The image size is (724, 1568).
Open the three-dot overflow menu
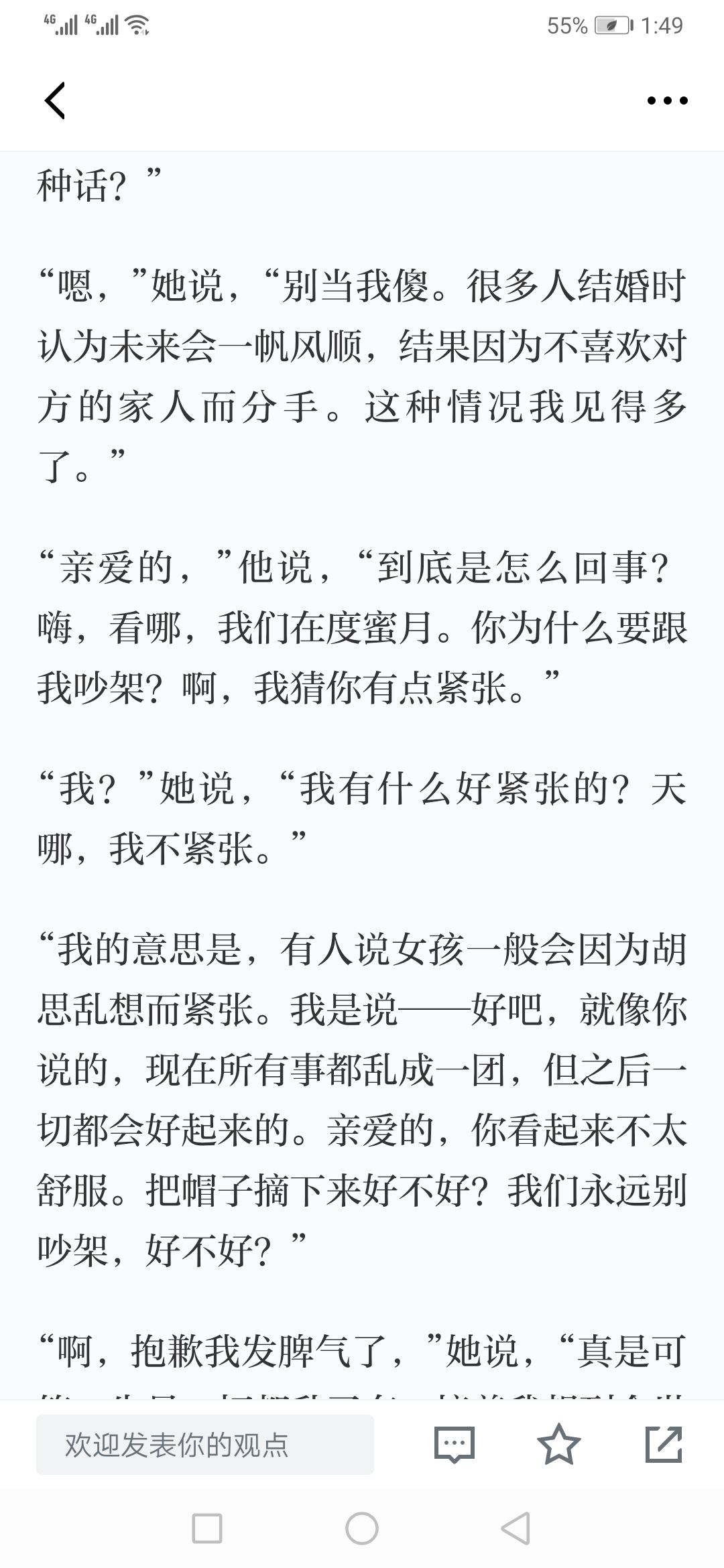pos(667,101)
